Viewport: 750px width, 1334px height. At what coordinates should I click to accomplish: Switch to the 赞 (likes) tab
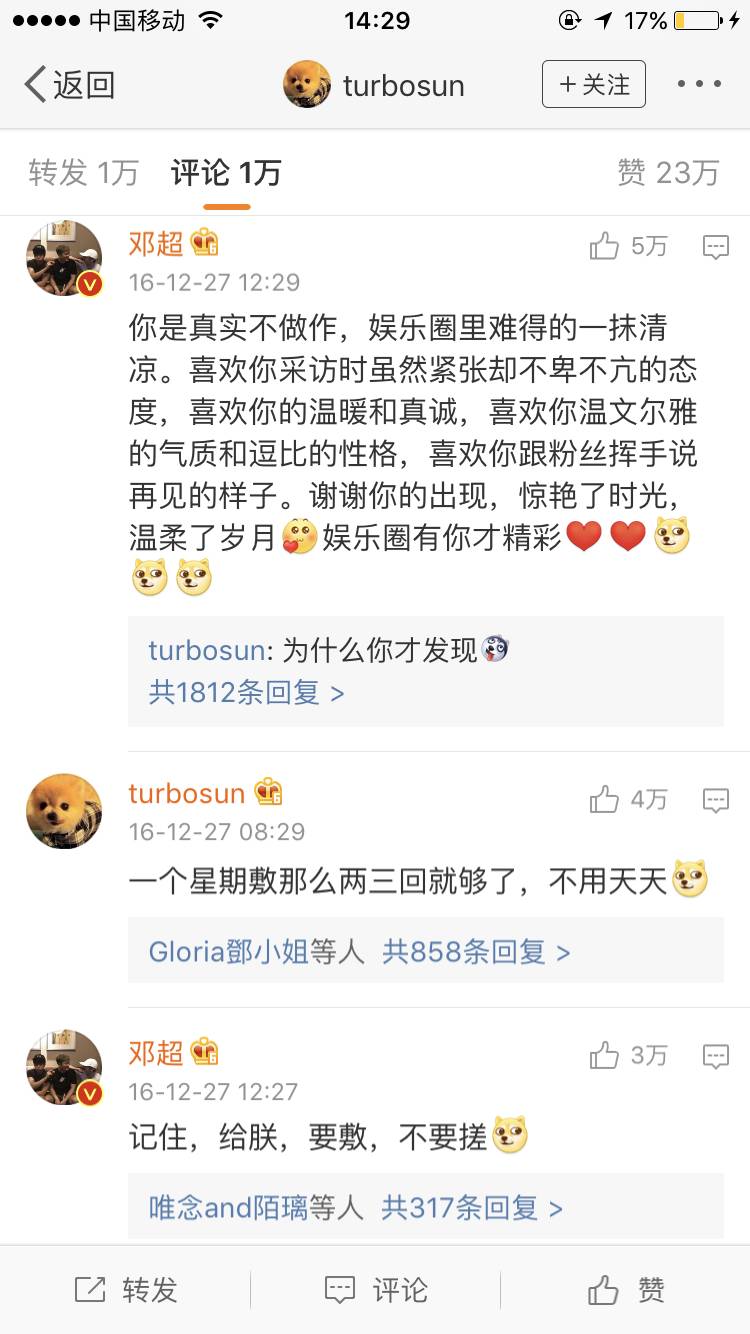[x=666, y=172]
